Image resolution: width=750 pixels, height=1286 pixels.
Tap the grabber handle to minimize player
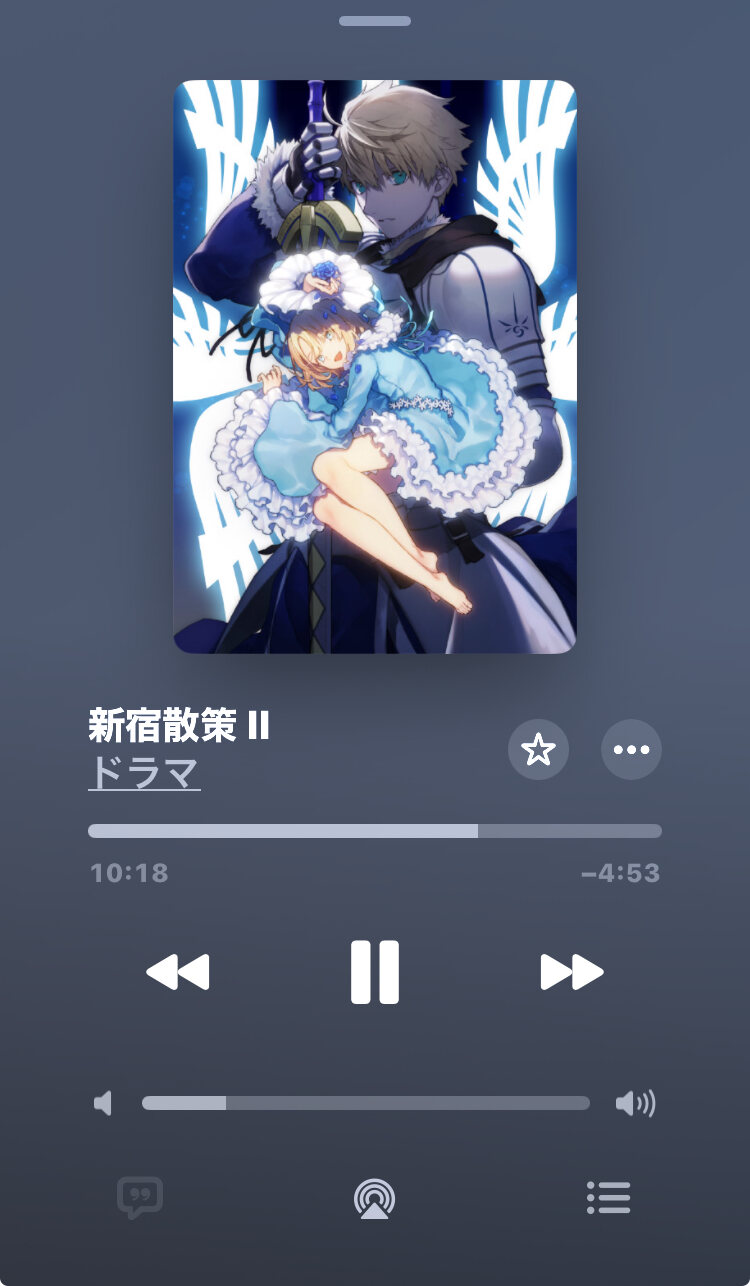click(375, 21)
